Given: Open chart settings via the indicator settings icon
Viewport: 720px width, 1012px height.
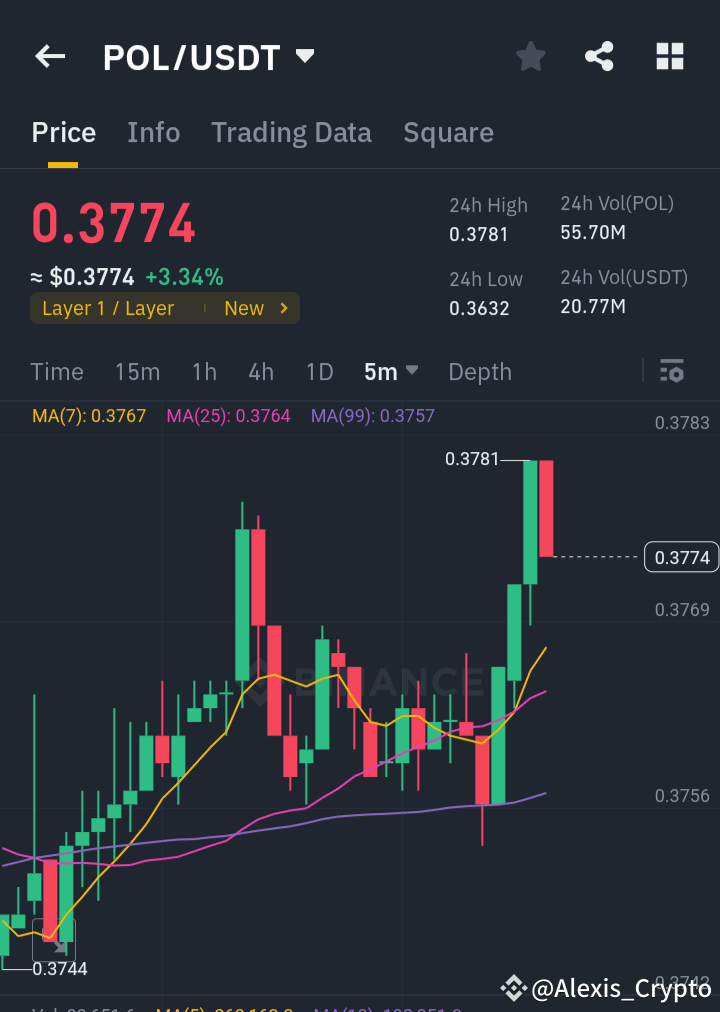Looking at the screenshot, I should [671, 371].
